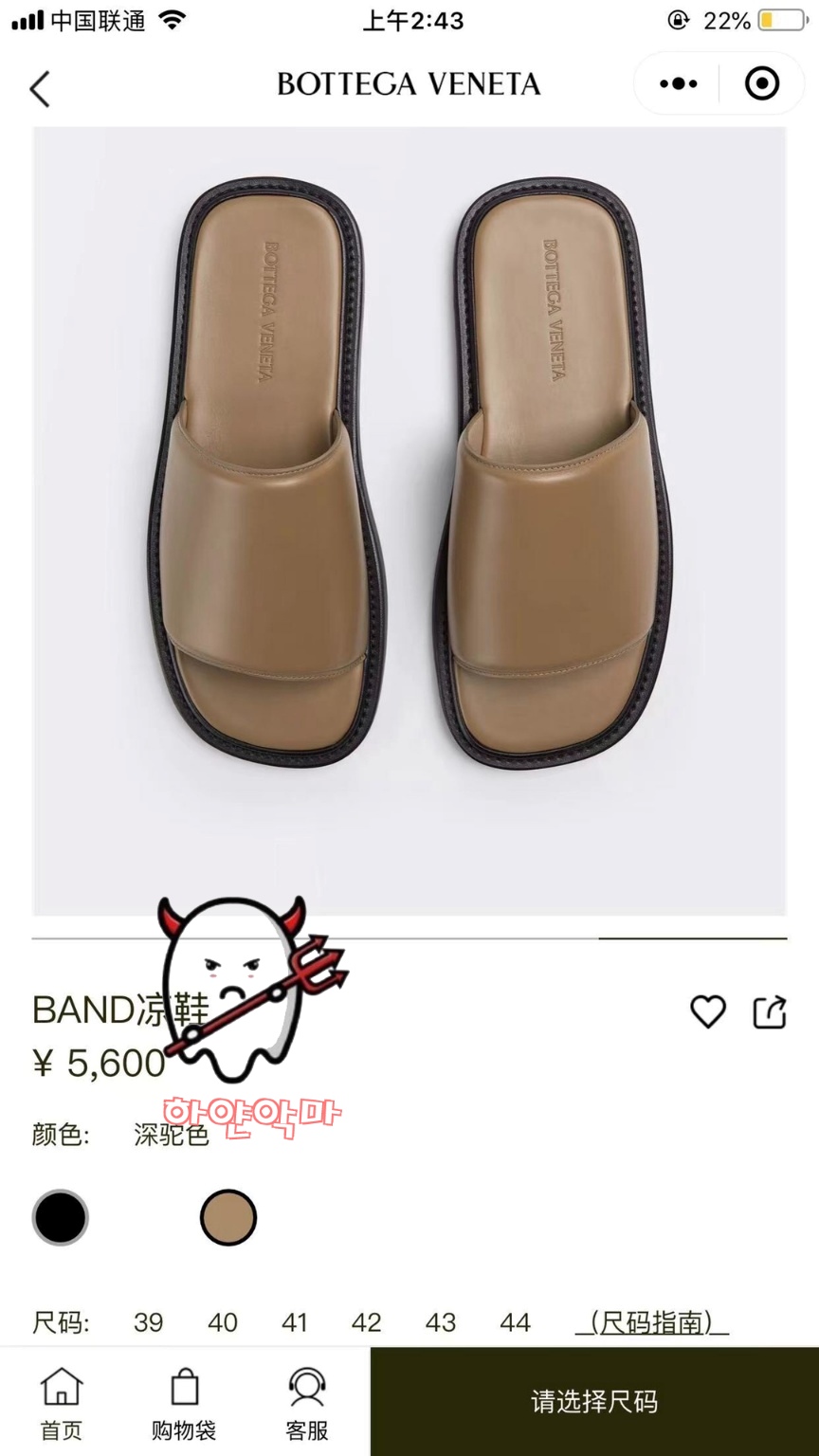Select the black color swatch
This screenshot has height=1456, width=819.
pyautogui.click(x=61, y=1217)
